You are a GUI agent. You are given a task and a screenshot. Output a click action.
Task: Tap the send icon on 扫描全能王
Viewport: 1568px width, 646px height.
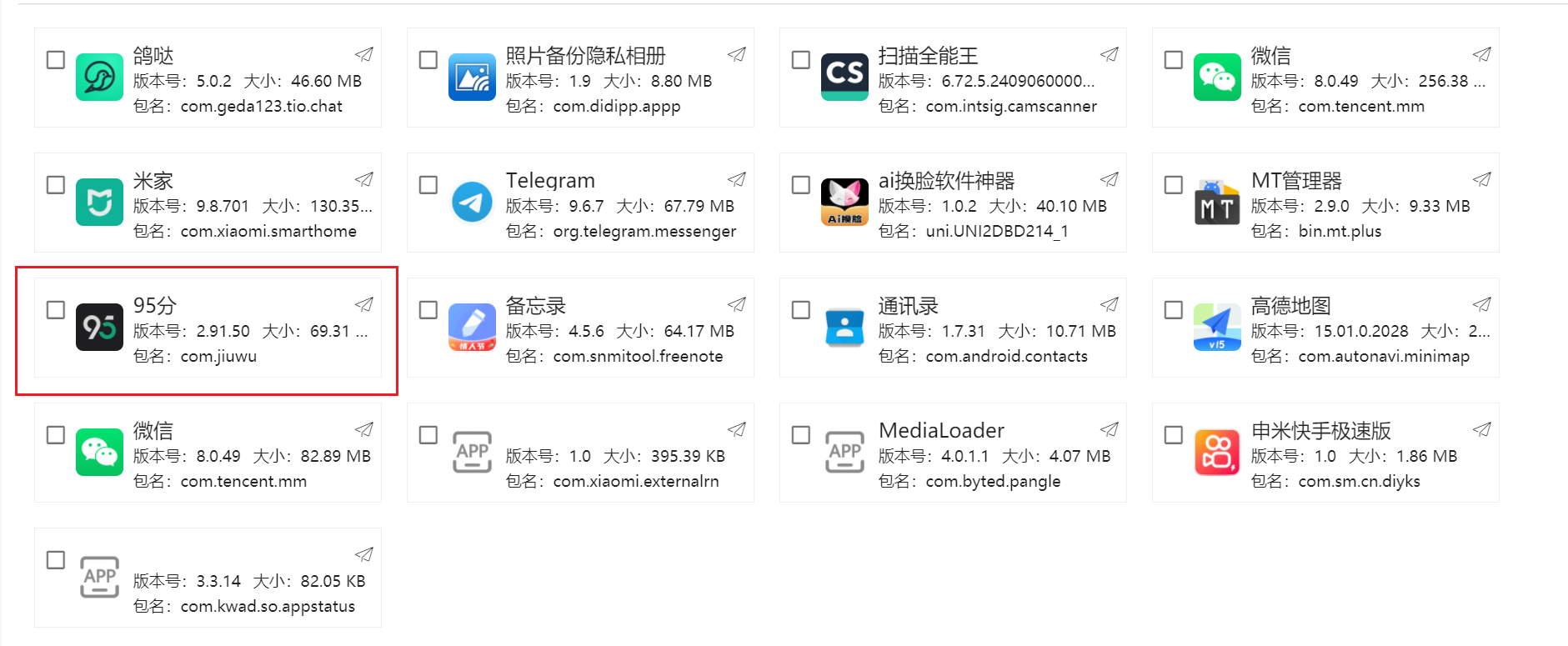coord(1110,54)
